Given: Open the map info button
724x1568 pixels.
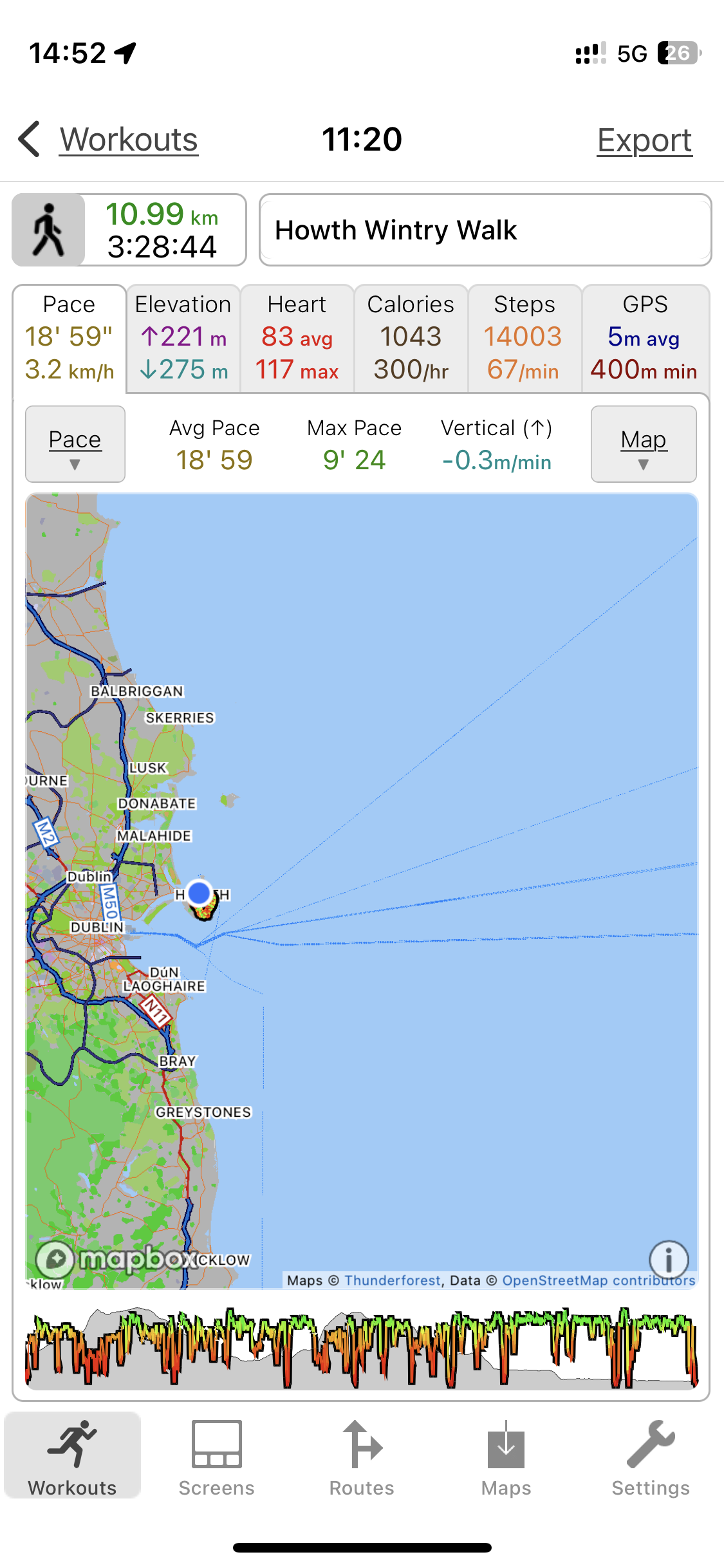Looking at the screenshot, I should (669, 1260).
